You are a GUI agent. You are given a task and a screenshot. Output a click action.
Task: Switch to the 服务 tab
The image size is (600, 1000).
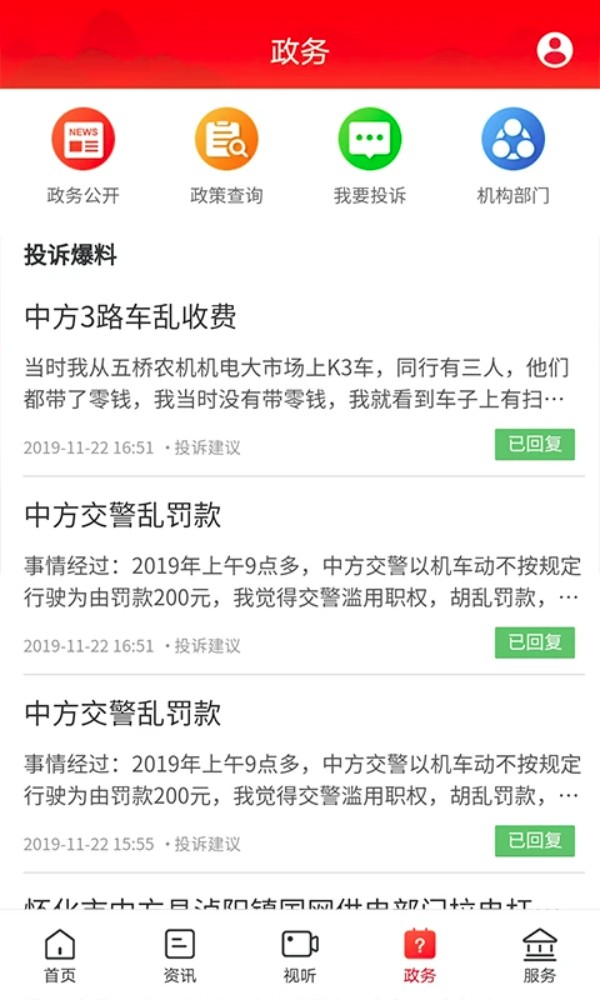540,956
